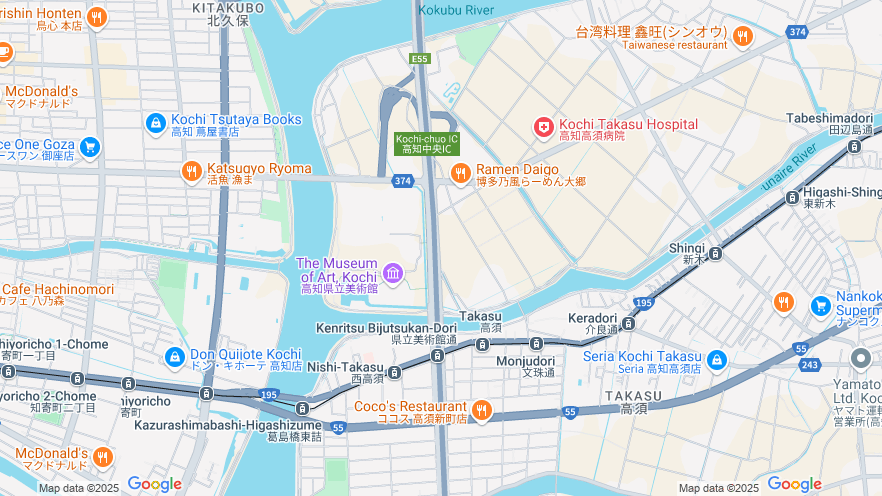Select the Kochi Takasu Hospital marker
The image size is (882, 496).
pyautogui.click(x=543, y=127)
